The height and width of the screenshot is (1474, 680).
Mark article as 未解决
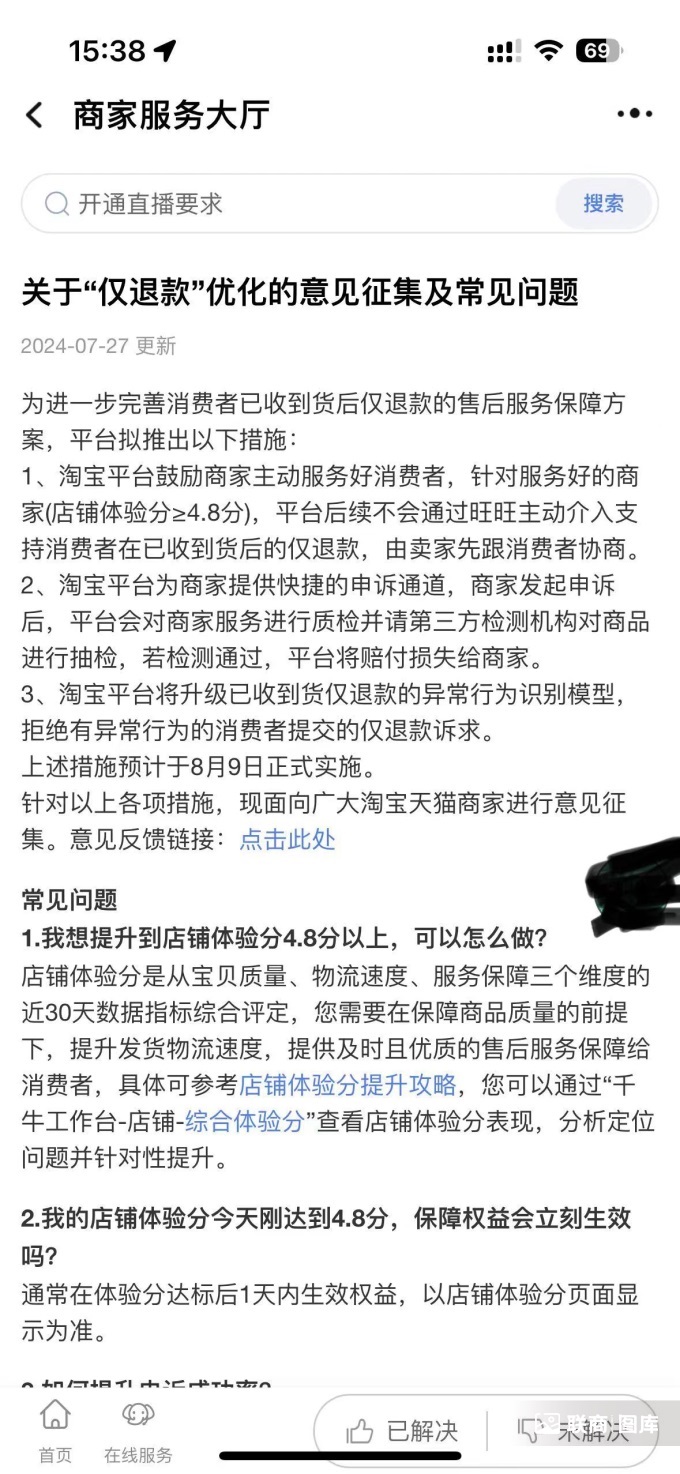click(575, 1431)
